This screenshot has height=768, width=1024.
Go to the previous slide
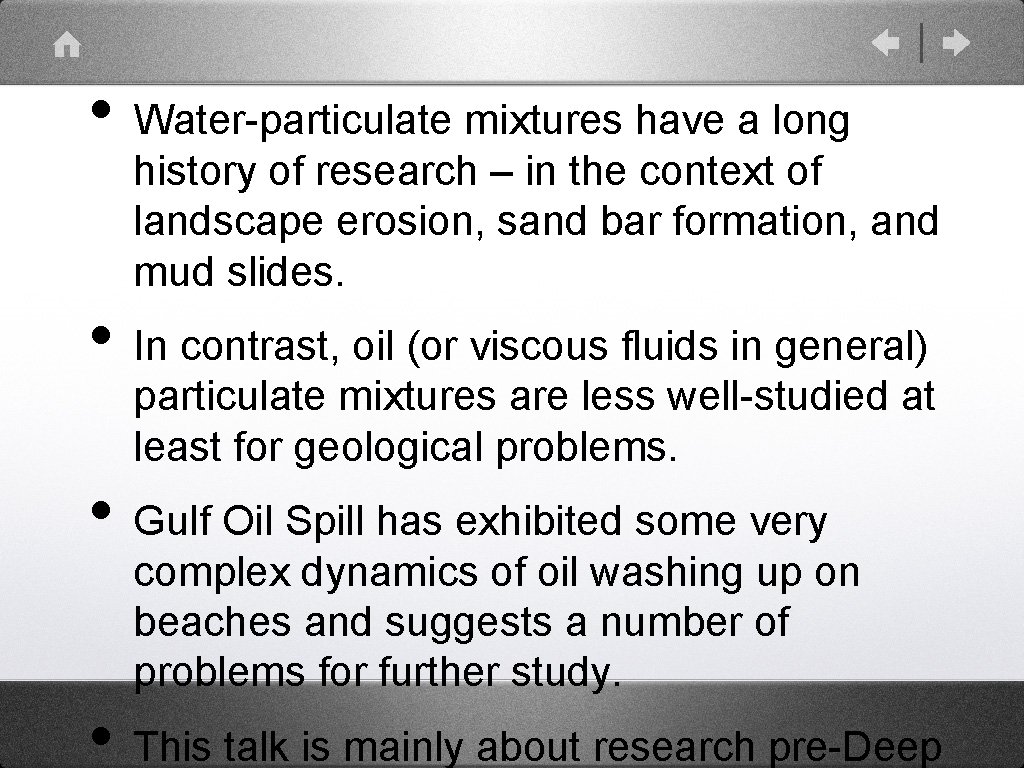[886, 43]
